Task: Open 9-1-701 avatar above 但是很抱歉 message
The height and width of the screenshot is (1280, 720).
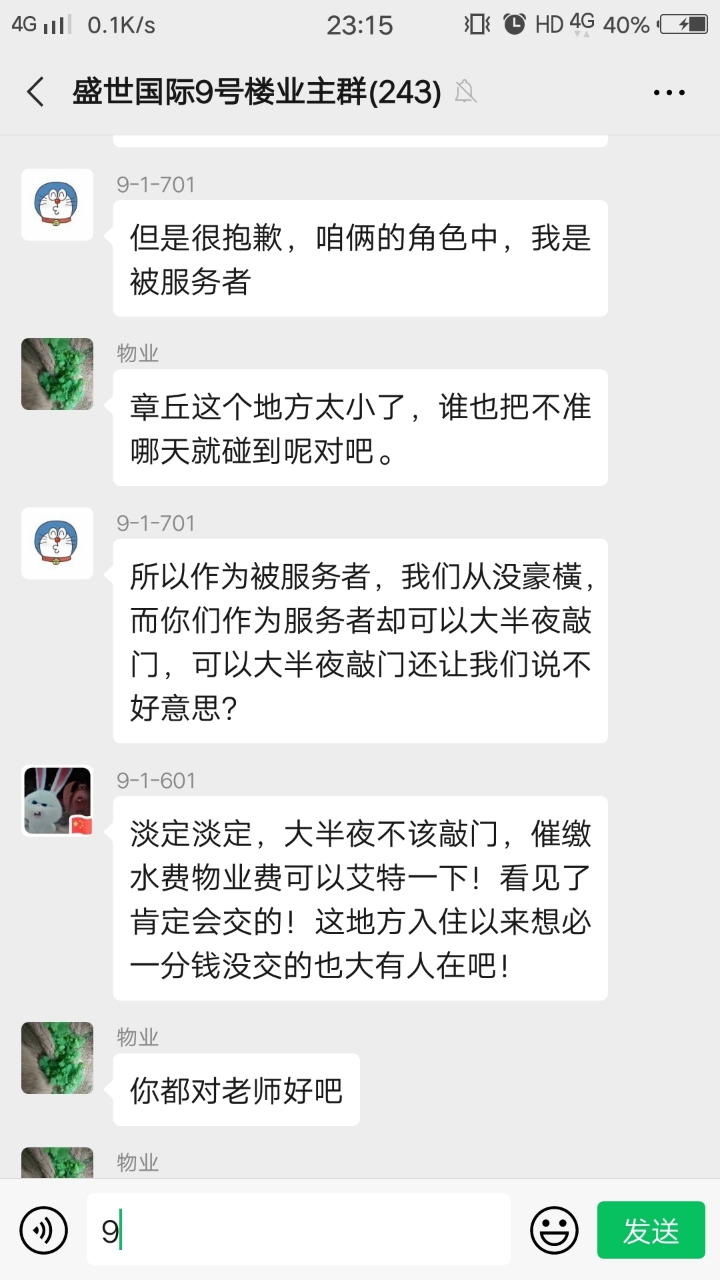Action: click(57, 204)
